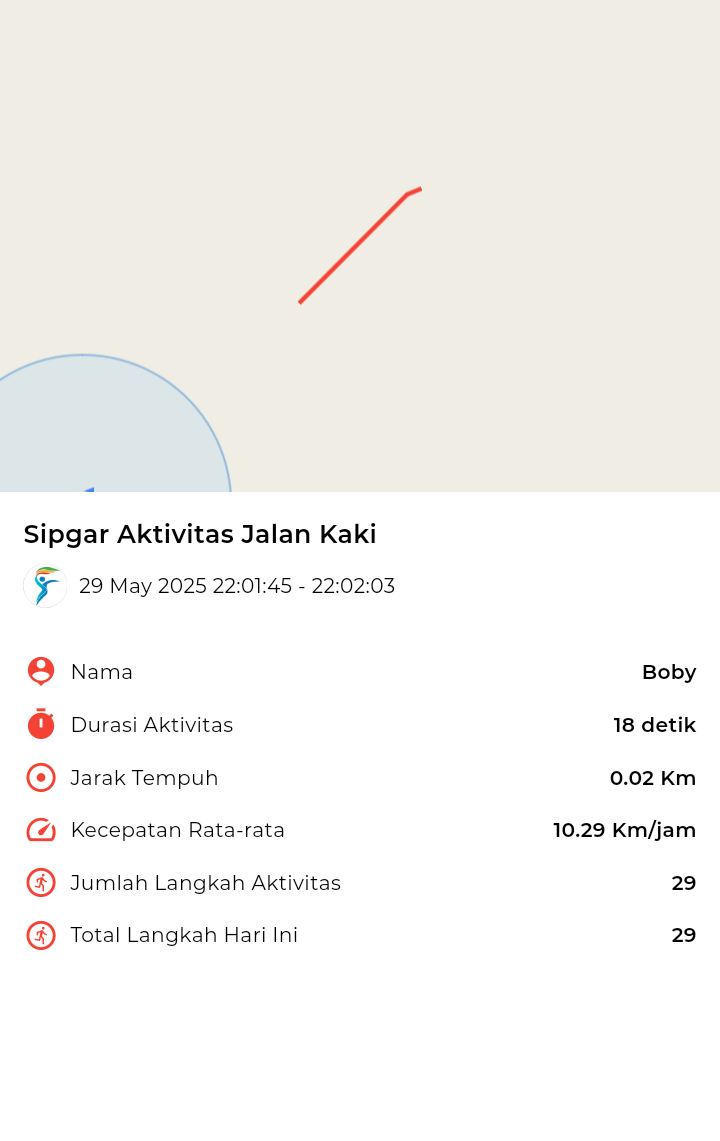Select the red route line on the map
This screenshot has width=720, height=1141.
pos(360,245)
